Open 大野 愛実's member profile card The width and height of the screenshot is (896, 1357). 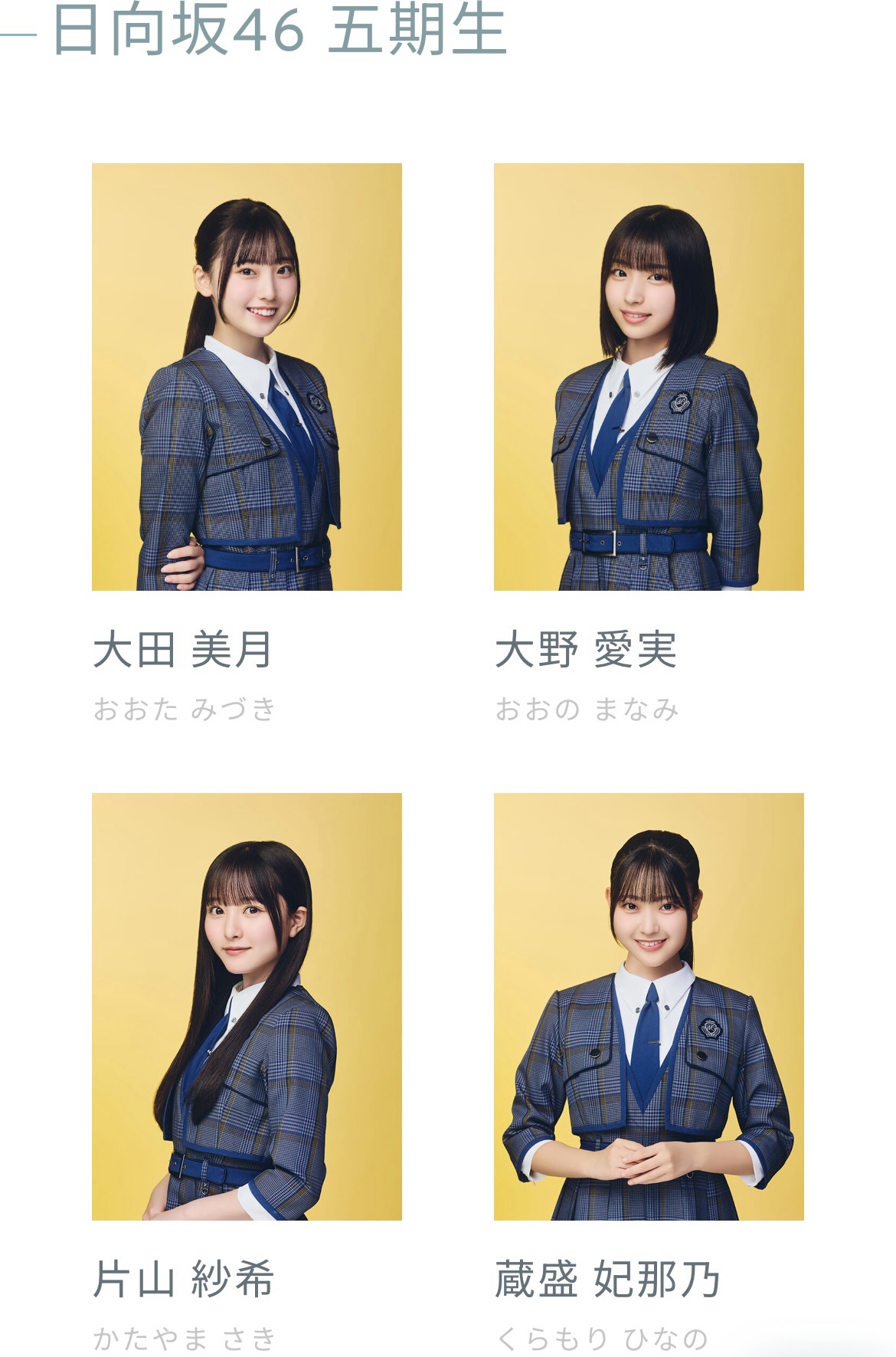tap(649, 377)
